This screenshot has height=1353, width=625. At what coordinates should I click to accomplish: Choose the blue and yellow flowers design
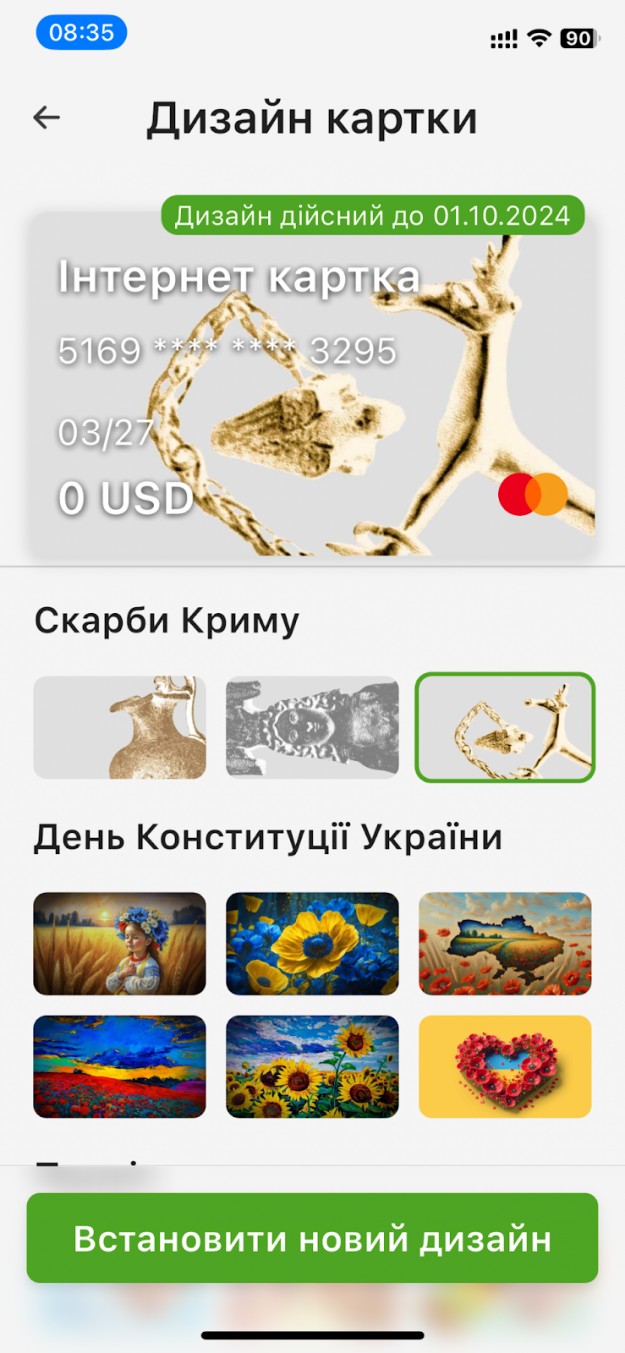click(x=312, y=944)
